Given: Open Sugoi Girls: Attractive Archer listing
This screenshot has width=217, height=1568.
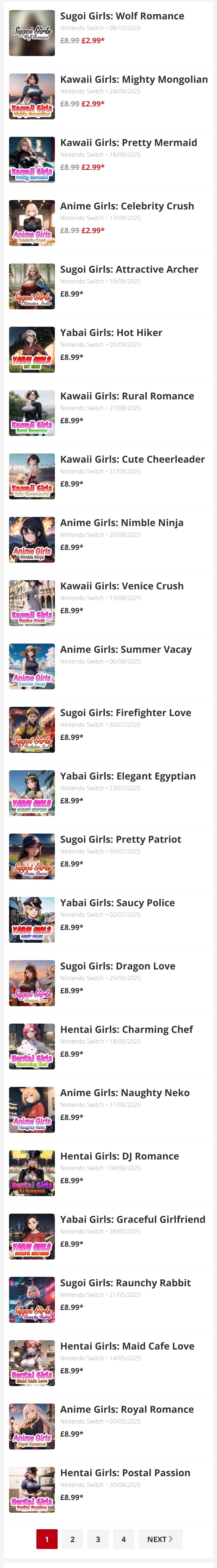Looking at the screenshot, I should 129,270.
